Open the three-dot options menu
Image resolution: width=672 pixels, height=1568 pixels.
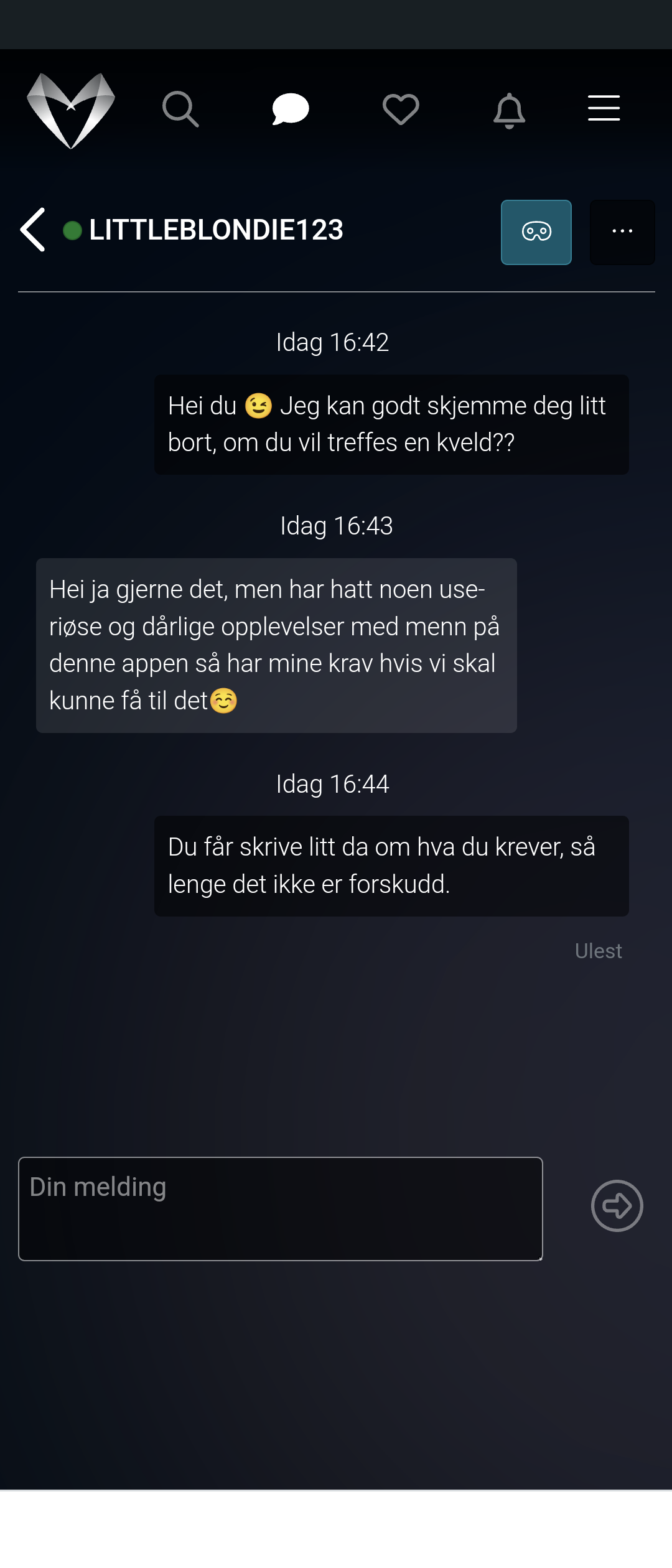coord(622,232)
